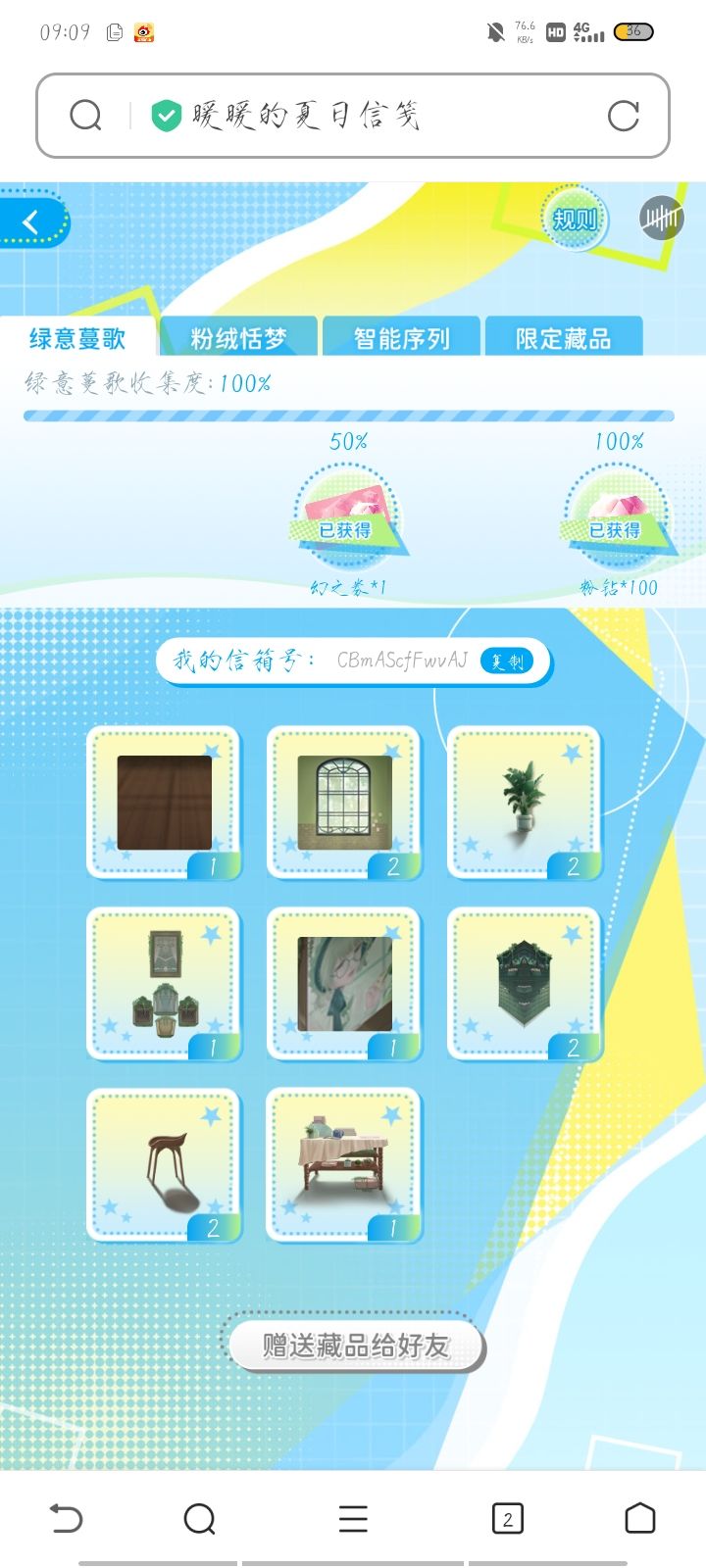This screenshot has width=706, height=1568.
Task: Switch to the 粉绒恬梦 tab
Action: click(241, 337)
